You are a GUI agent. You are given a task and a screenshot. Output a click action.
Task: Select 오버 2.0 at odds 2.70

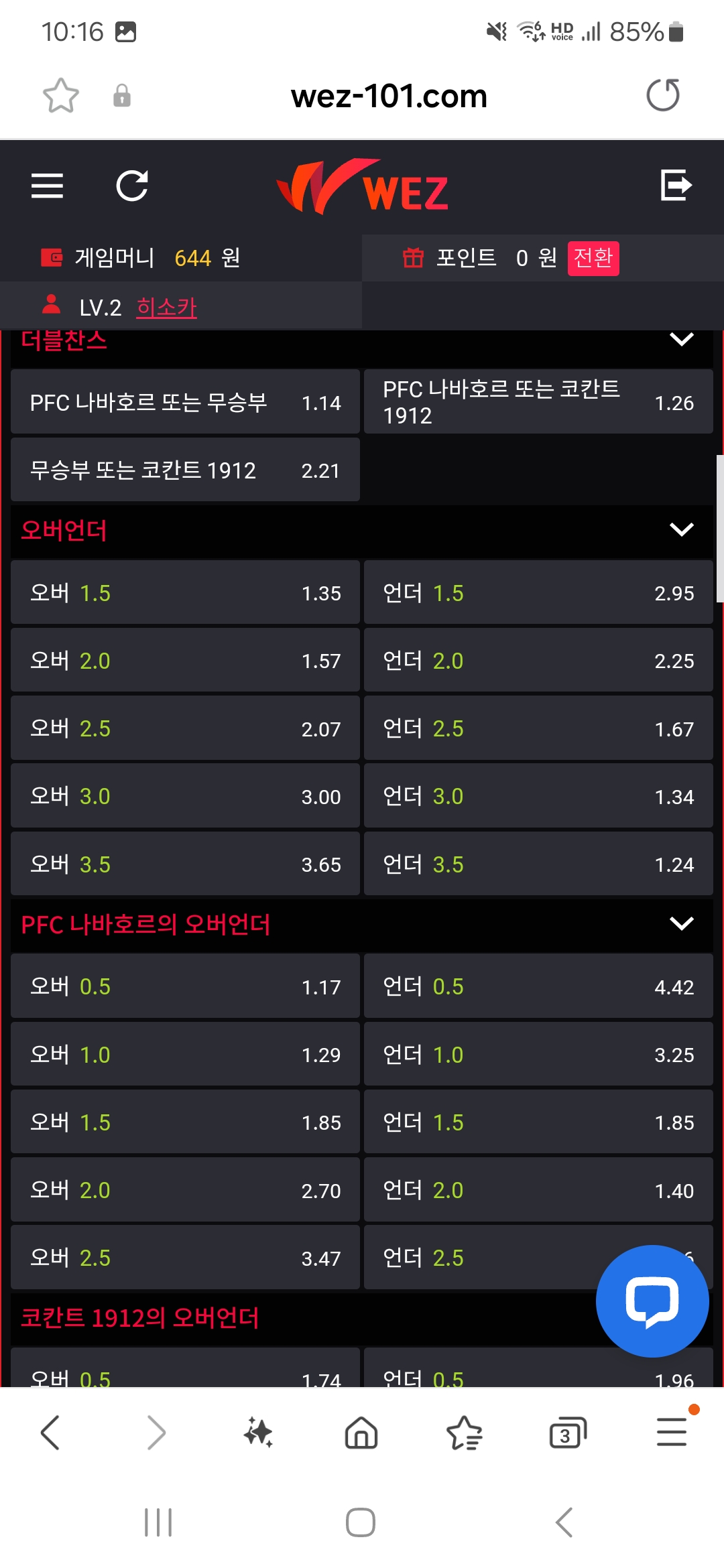[x=186, y=1190]
